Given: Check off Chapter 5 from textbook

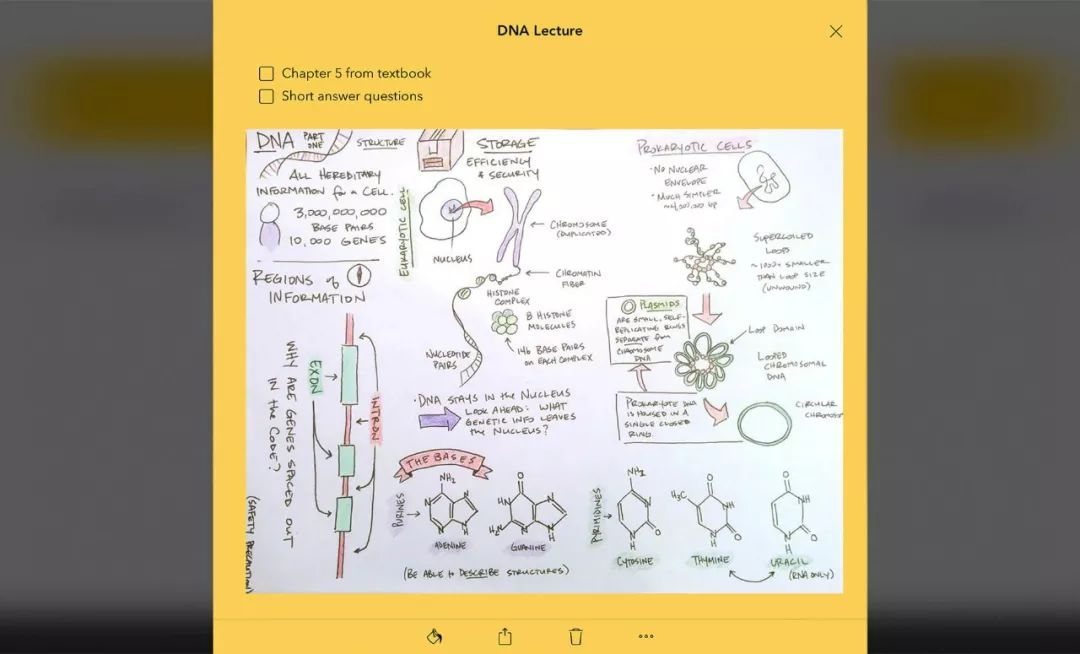Looking at the screenshot, I should [x=266, y=73].
